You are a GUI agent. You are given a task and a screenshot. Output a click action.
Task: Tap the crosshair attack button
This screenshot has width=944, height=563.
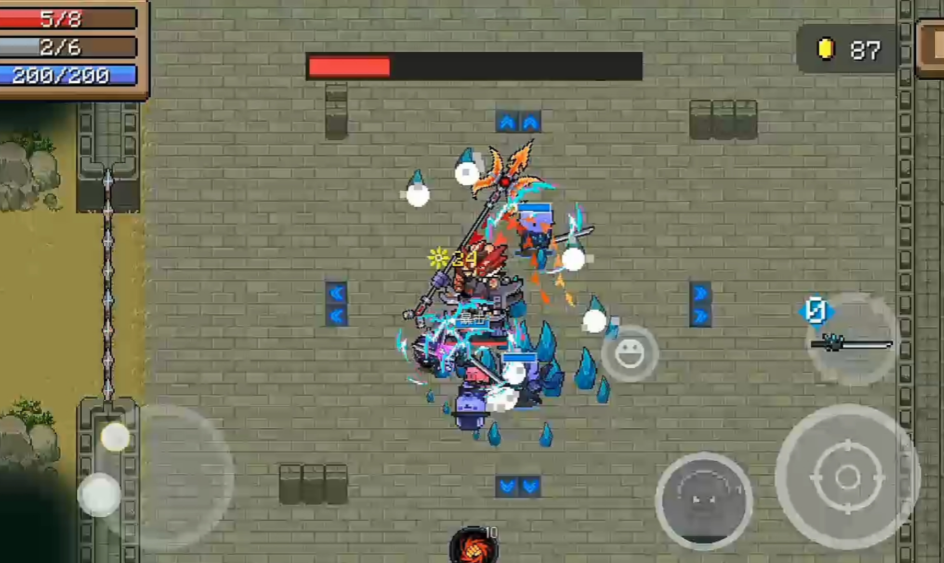[x=846, y=477]
